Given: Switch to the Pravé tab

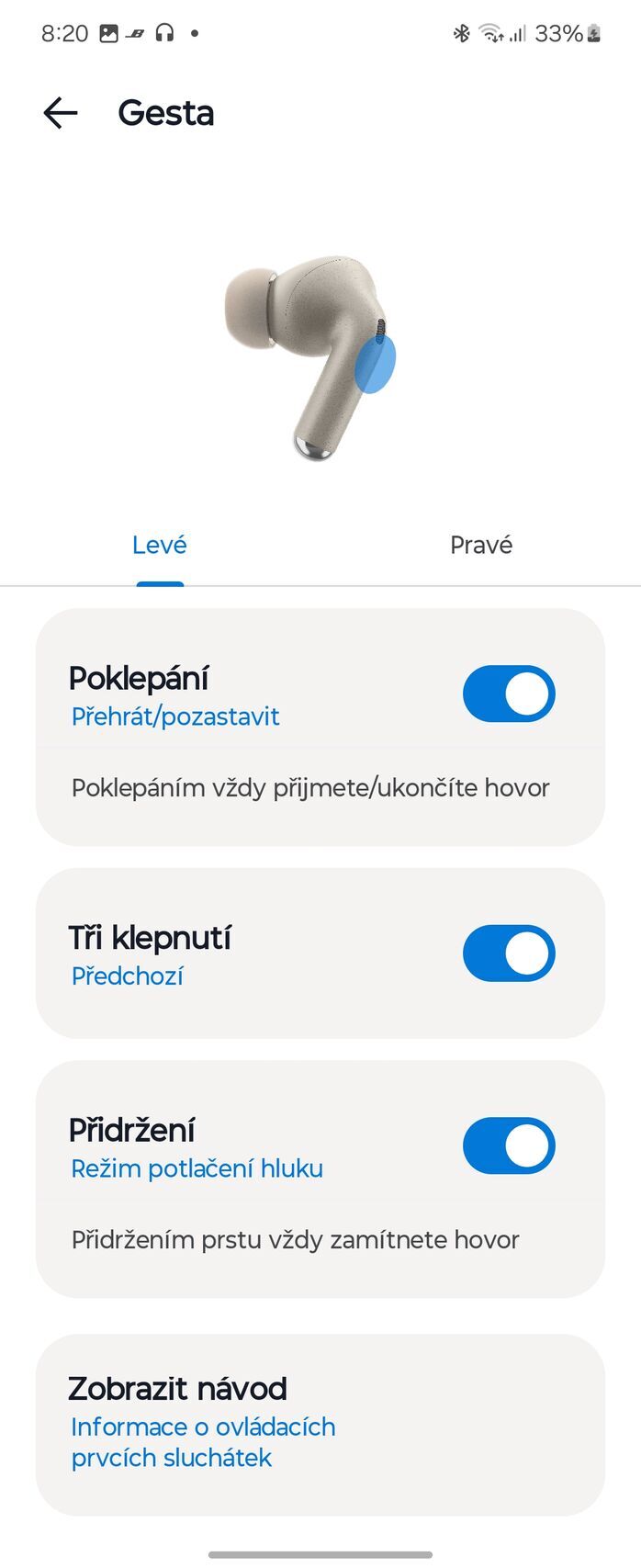Looking at the screenshot, I should coord(480,545).
